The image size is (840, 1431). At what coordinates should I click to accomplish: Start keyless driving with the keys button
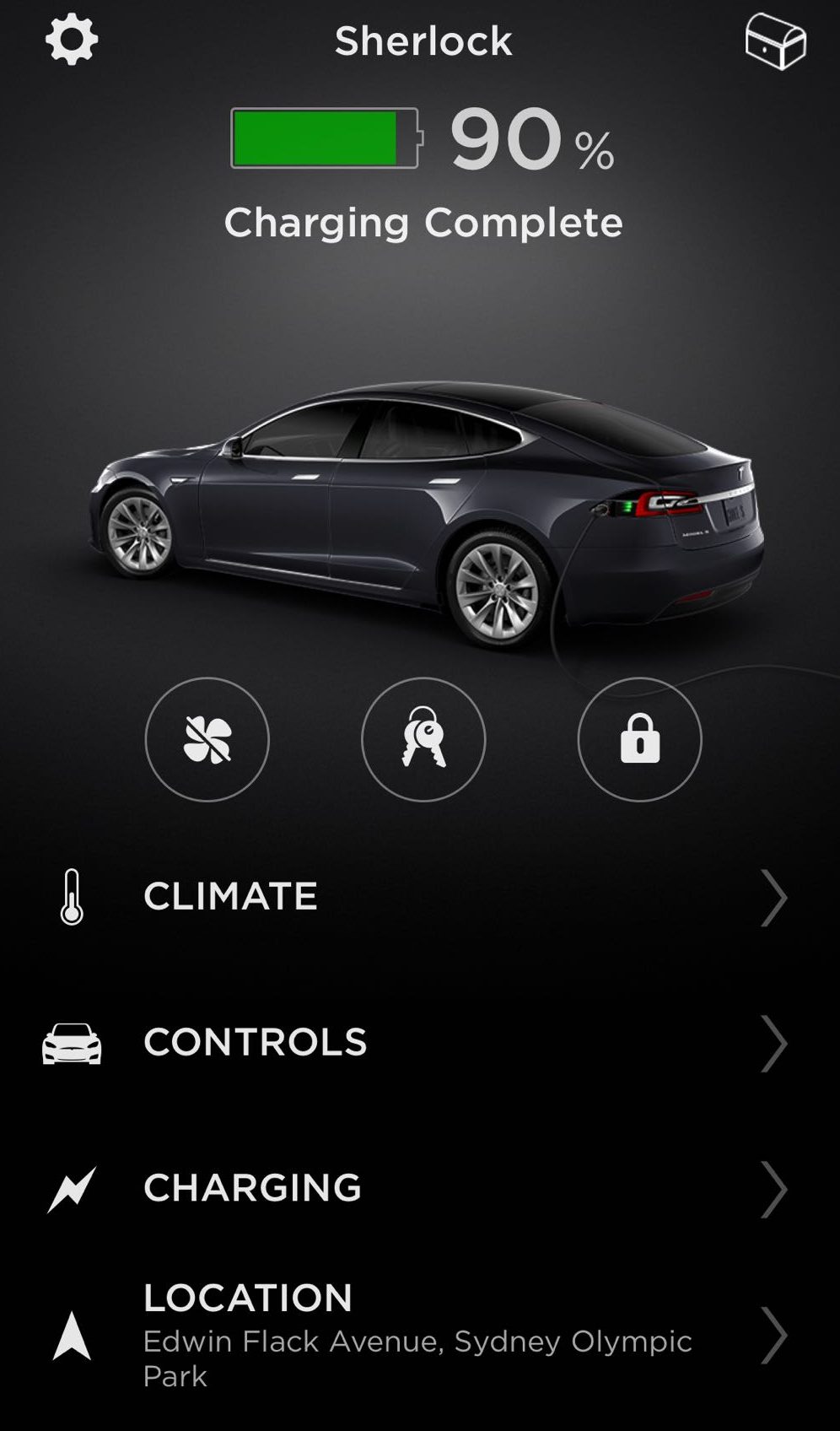pos(423,739)
